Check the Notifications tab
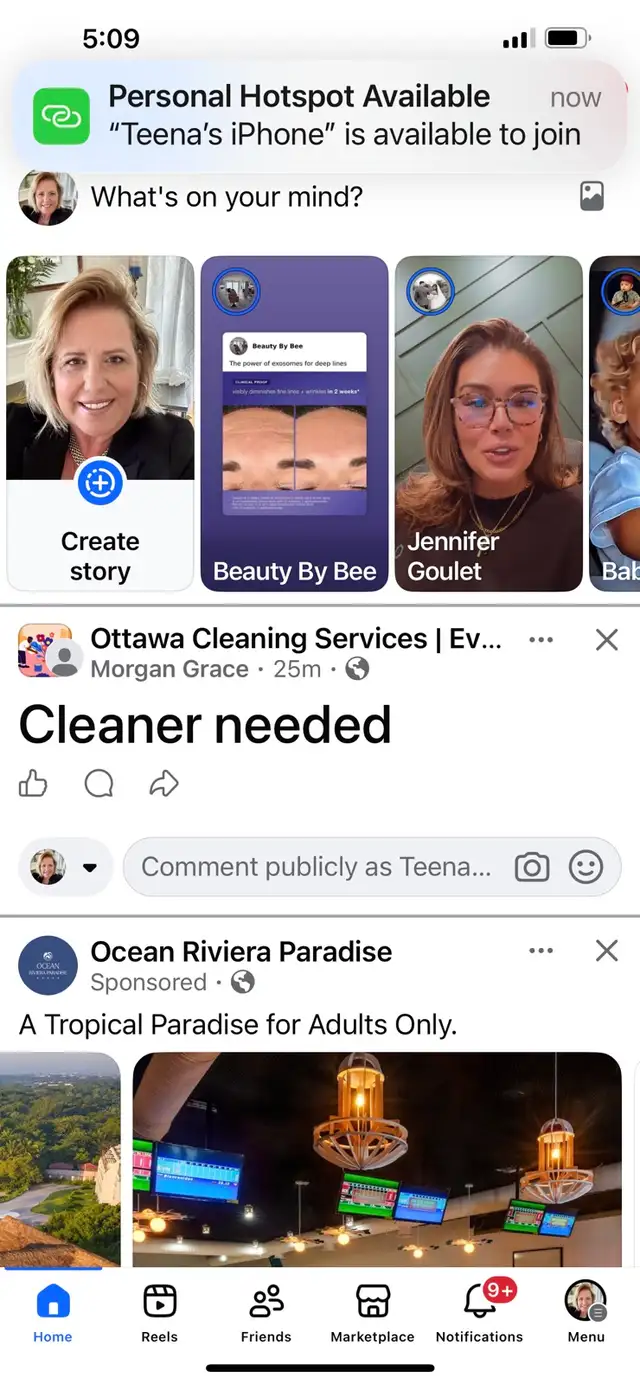The image size is (640, 1384). (479, 1313)
